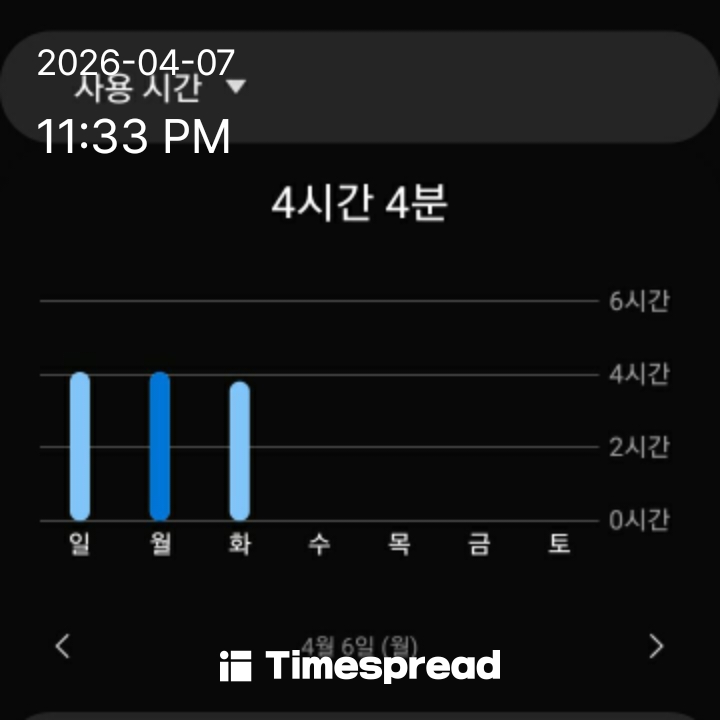Image resolution: width=720 pixels, height=720 pixels.
Task: Select the 월 bar in the chart
Action: [160, 446]
